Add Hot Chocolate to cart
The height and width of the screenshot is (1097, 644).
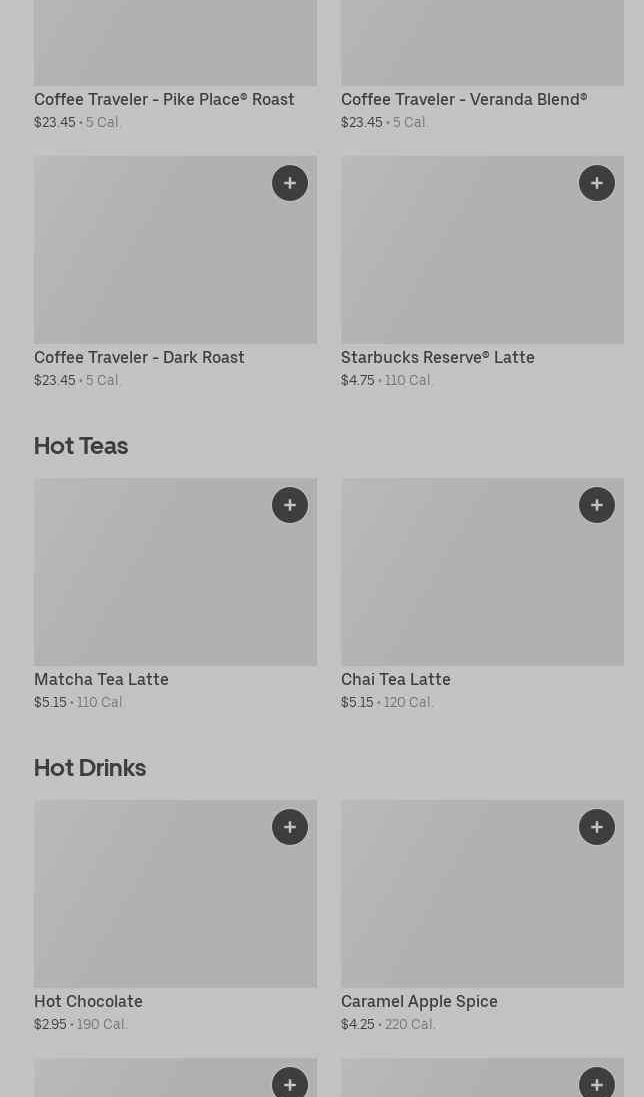pos(290,827)
